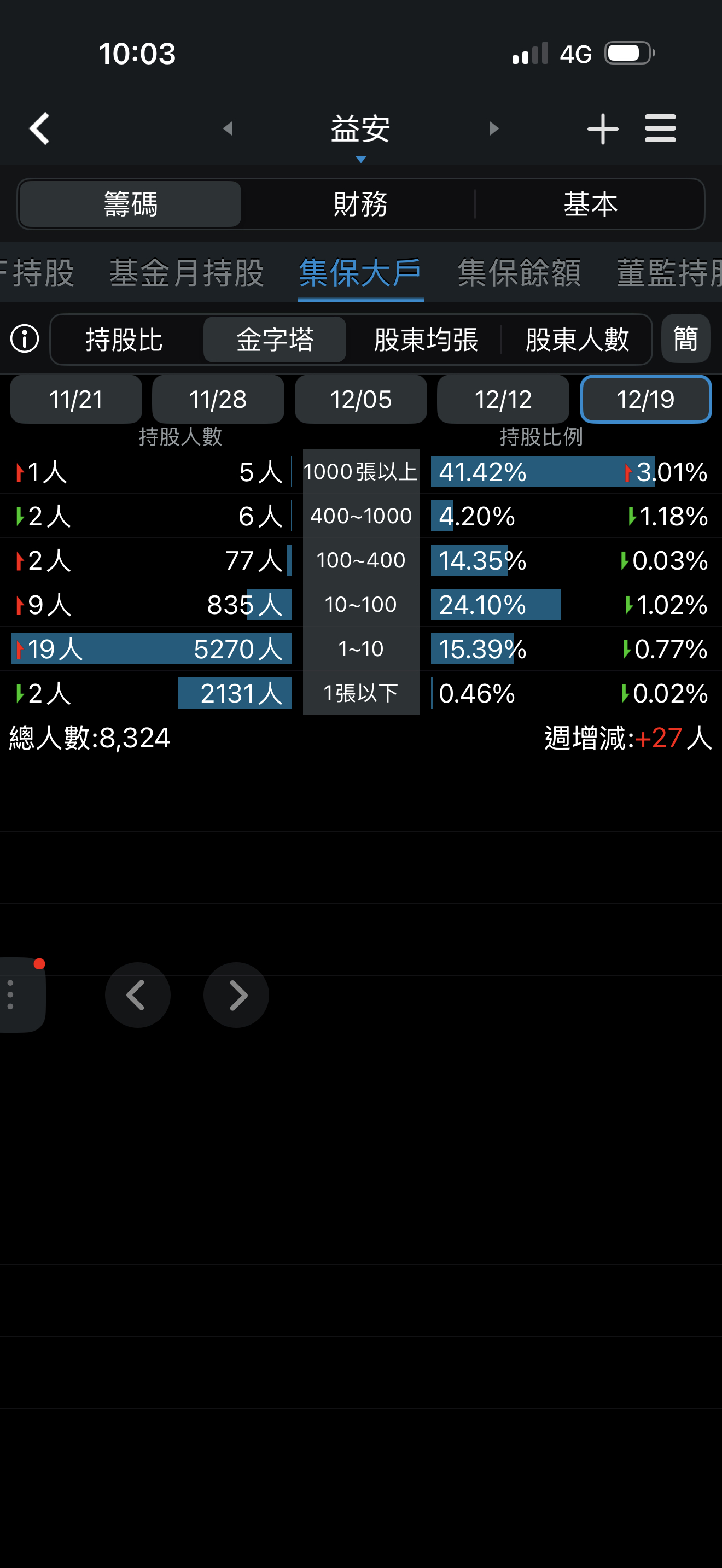Choose the 12/12 date
Viewport: 722px width, 1568px height.
[503, 399]
